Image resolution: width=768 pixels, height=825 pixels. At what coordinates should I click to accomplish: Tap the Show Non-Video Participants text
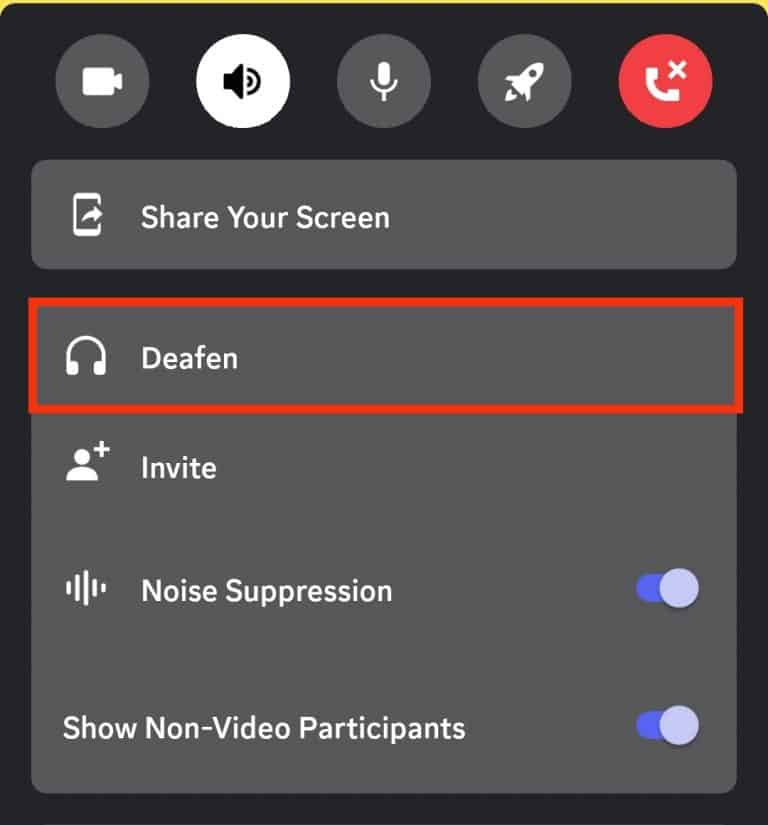pyautogui.click(x=263, y=728)
